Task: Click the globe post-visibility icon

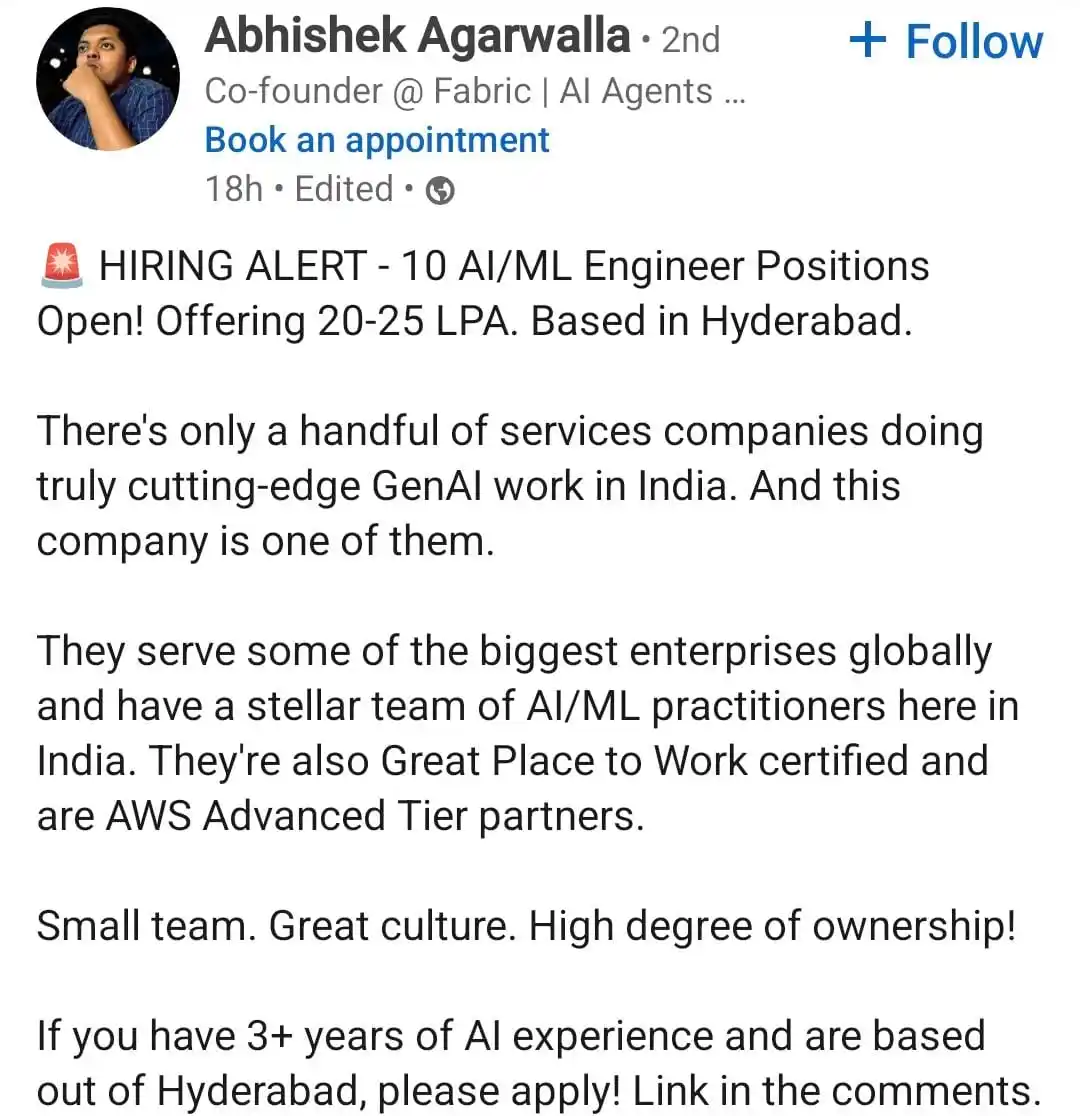Action: (x=441, y=188)
